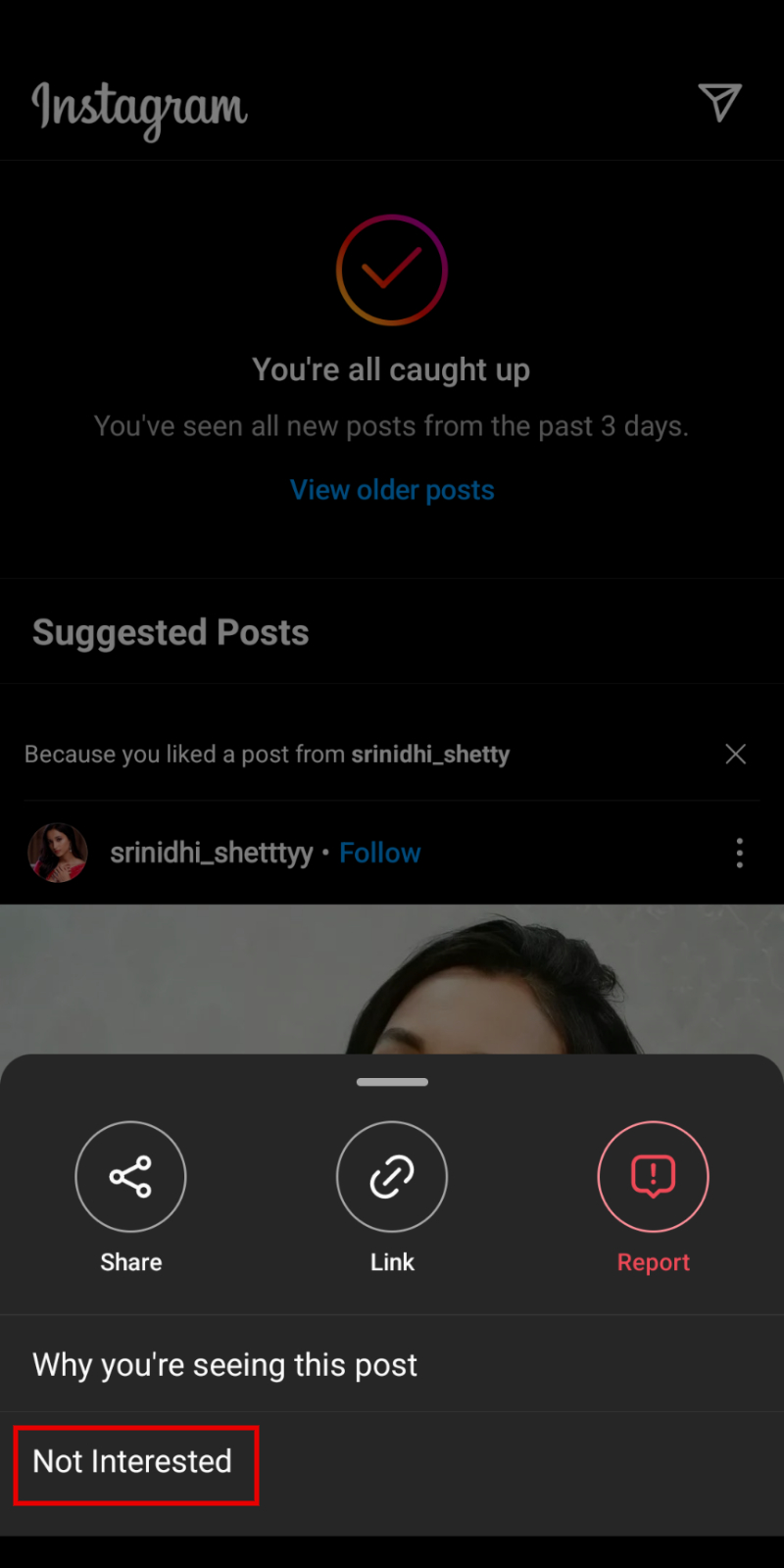The height and width of the screenshot is (1568, 784).
Task: Open direct messages paper plane icon
Action: click(720, 102)
